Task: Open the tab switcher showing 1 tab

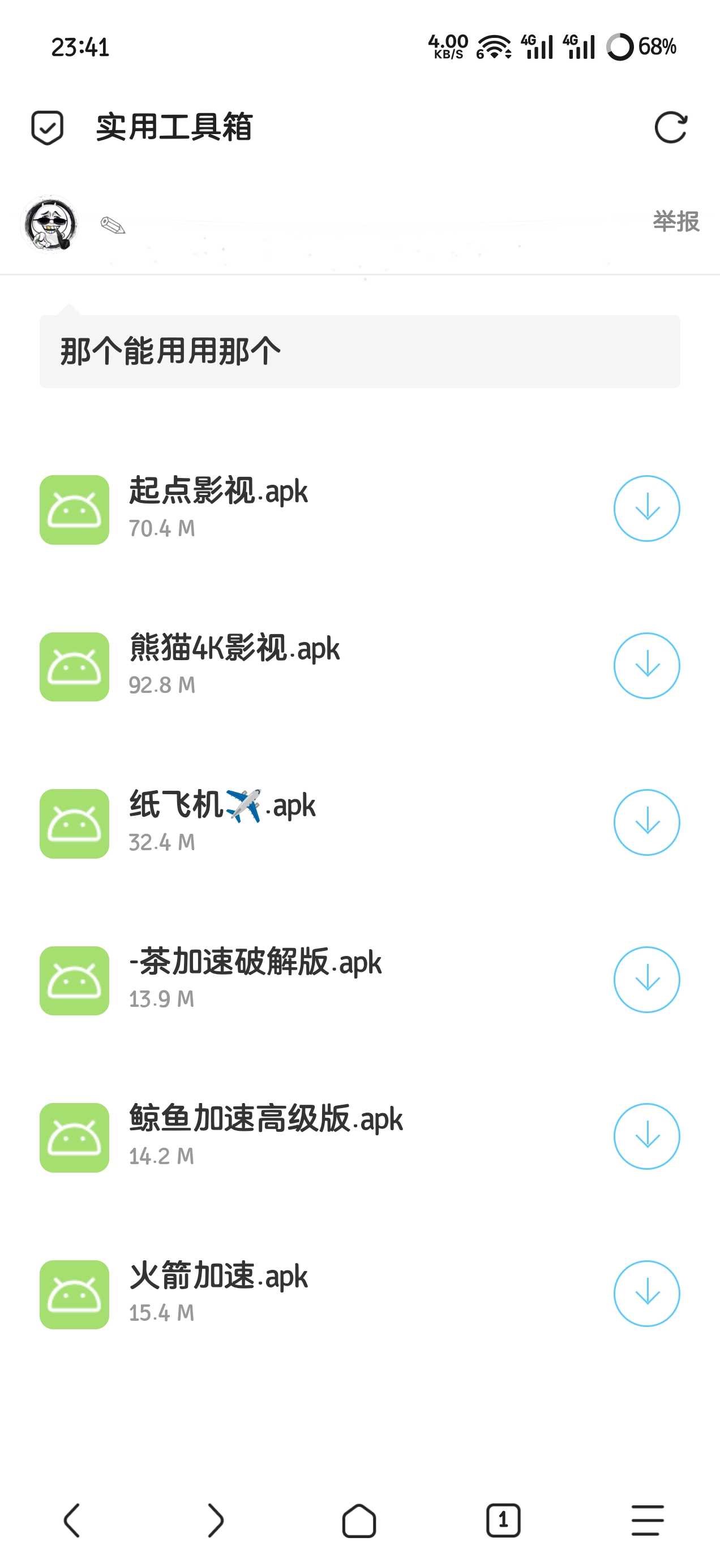Action: 503,1520
